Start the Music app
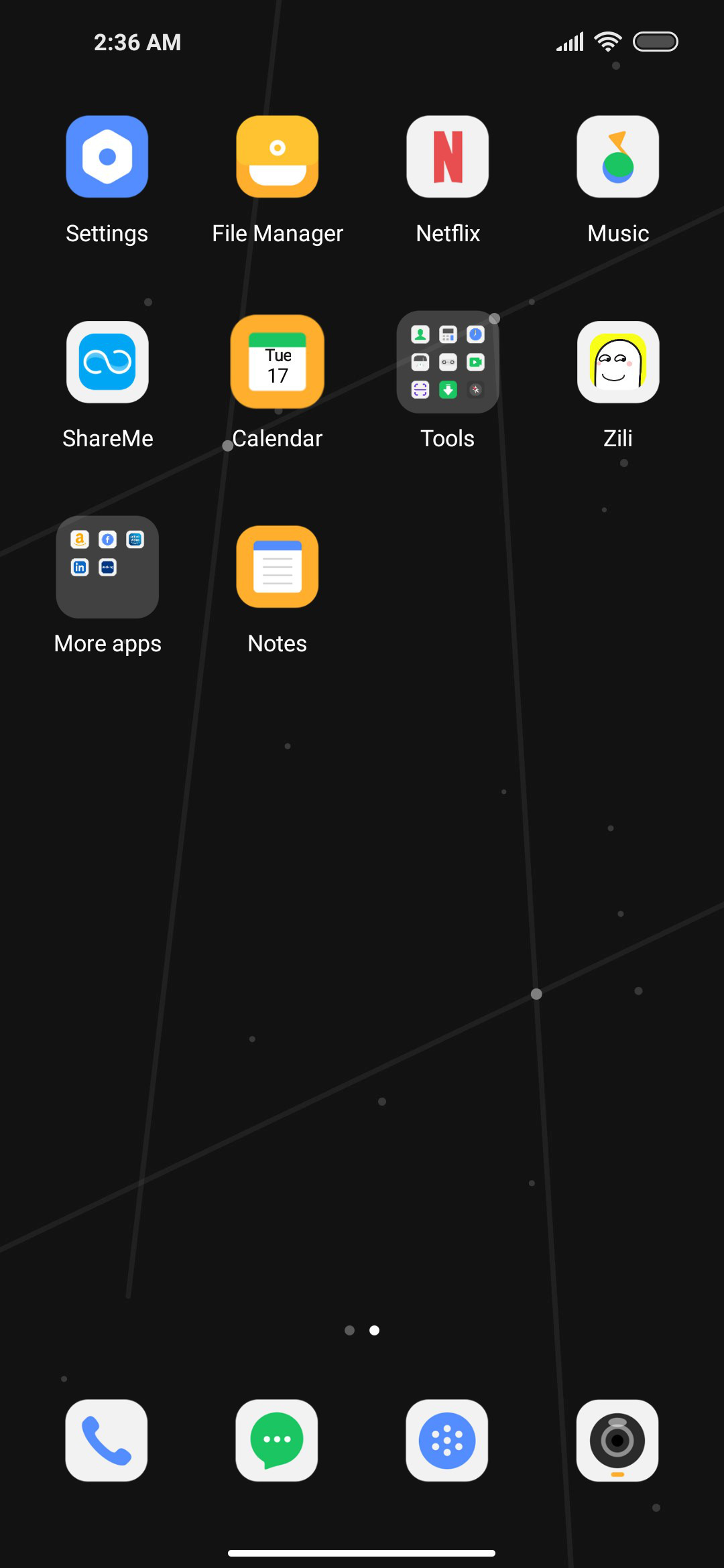724x1568 pixels. coord(618,157)
